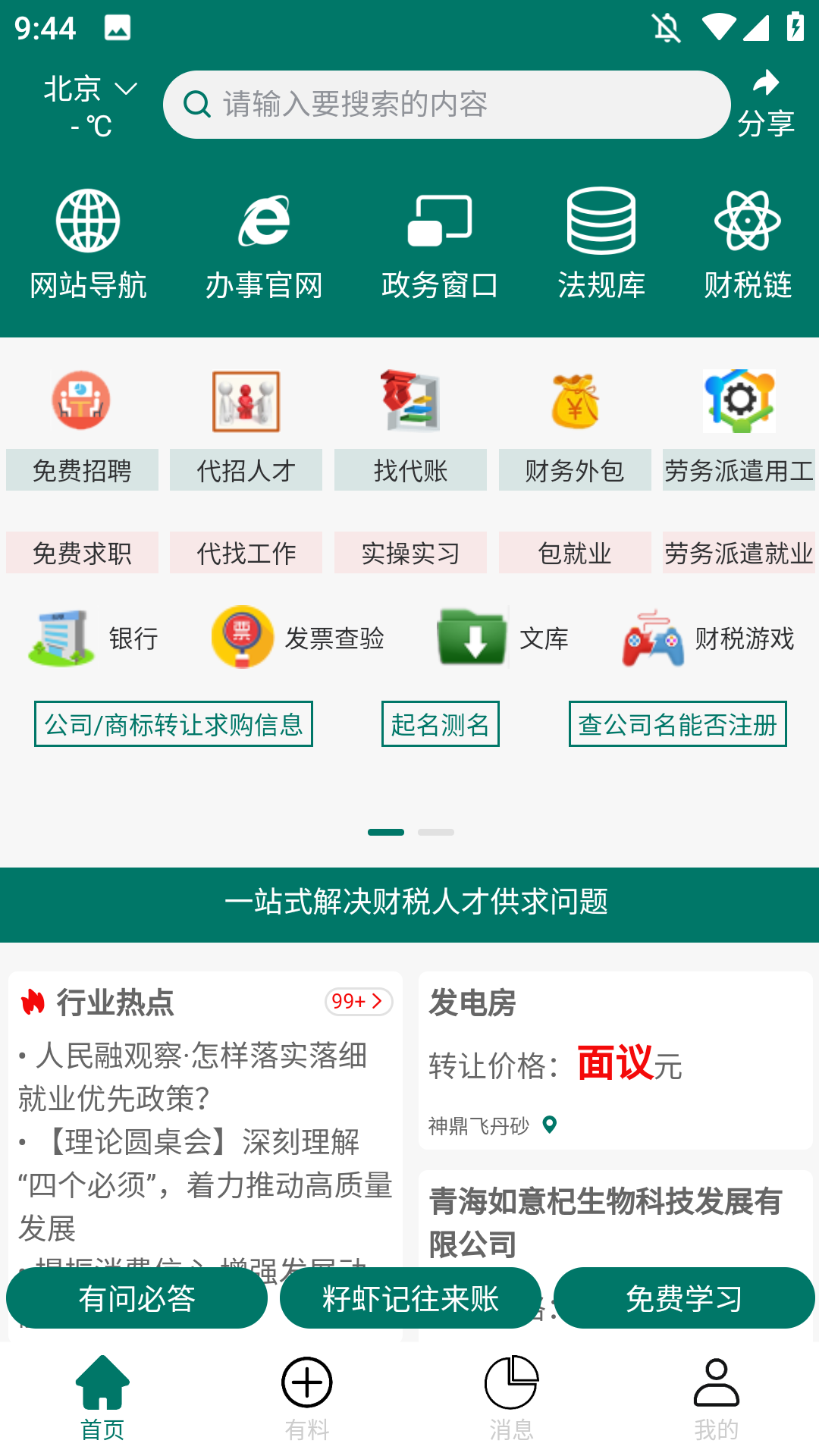
Task: Tap 起名测名 naming link
Action: (x=440, y=724)
